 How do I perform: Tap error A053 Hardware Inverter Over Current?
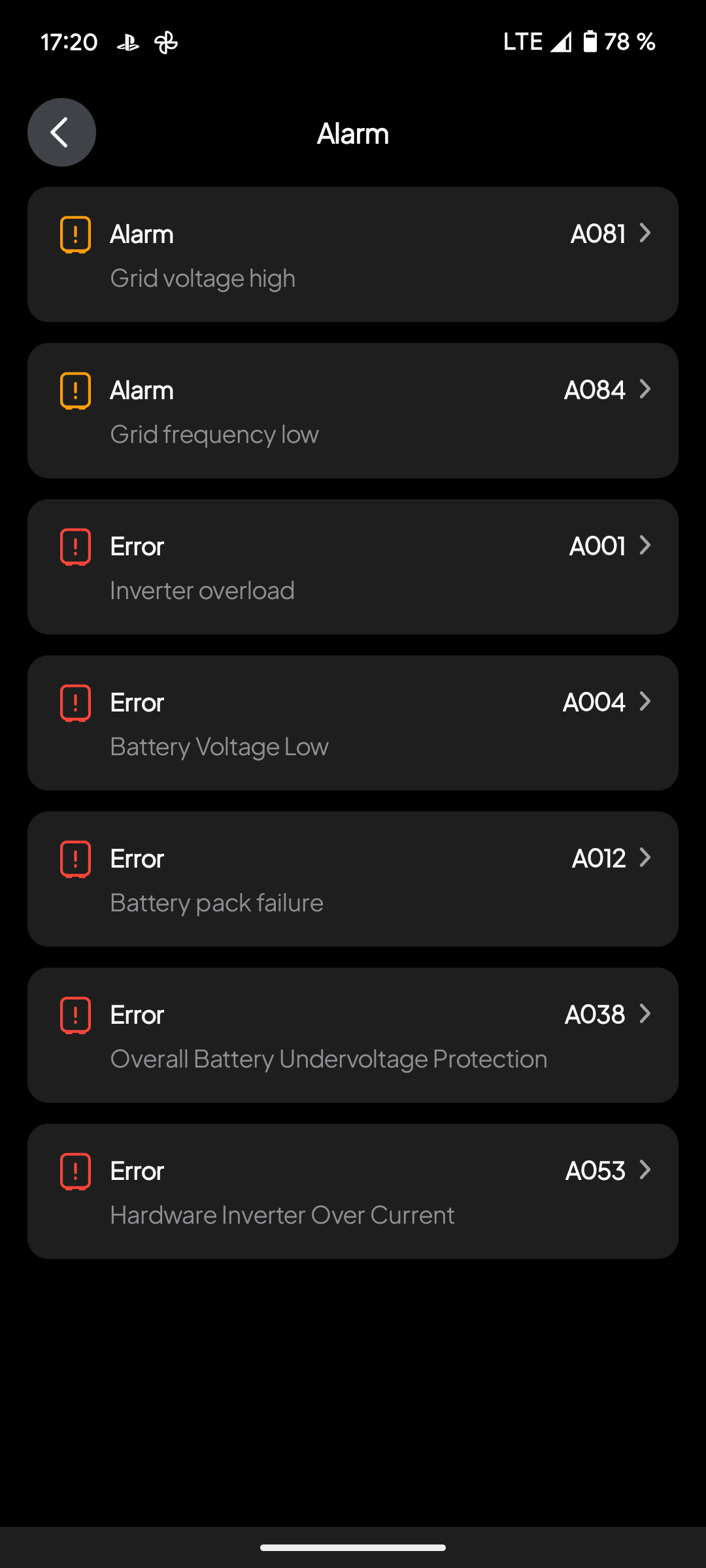coord(353,1192)
